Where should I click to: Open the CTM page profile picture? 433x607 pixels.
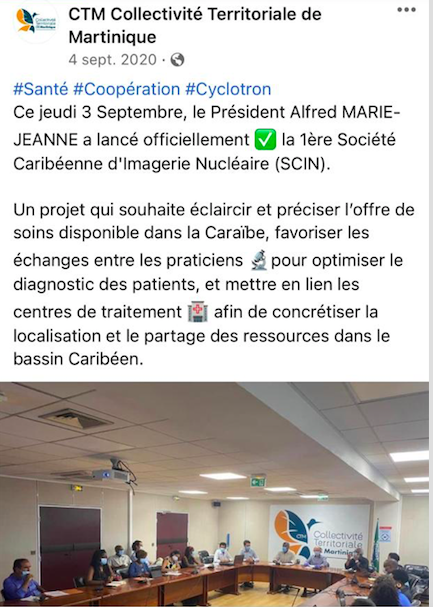pyautogui.click(x=36, y=22)
